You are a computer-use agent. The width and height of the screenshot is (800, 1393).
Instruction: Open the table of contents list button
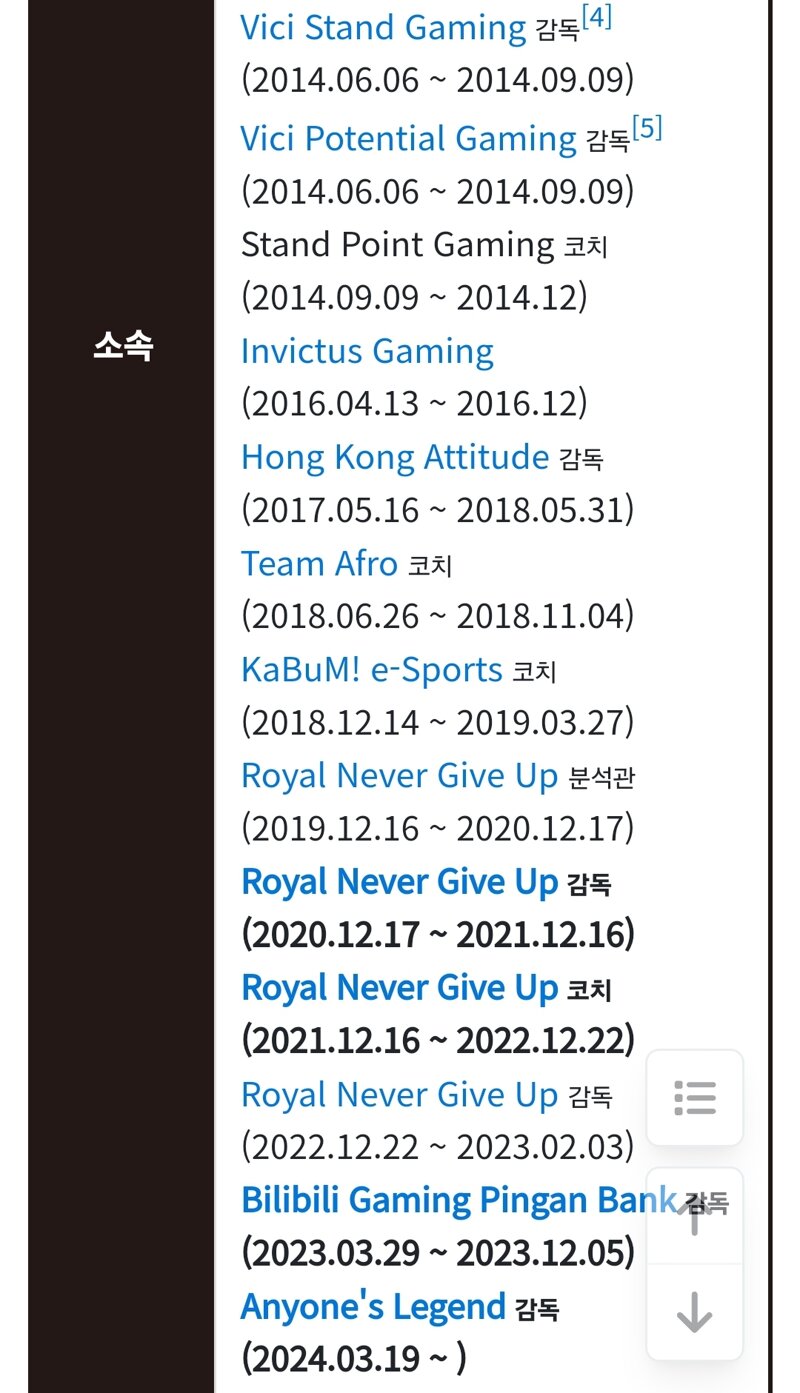point(695,1097)
